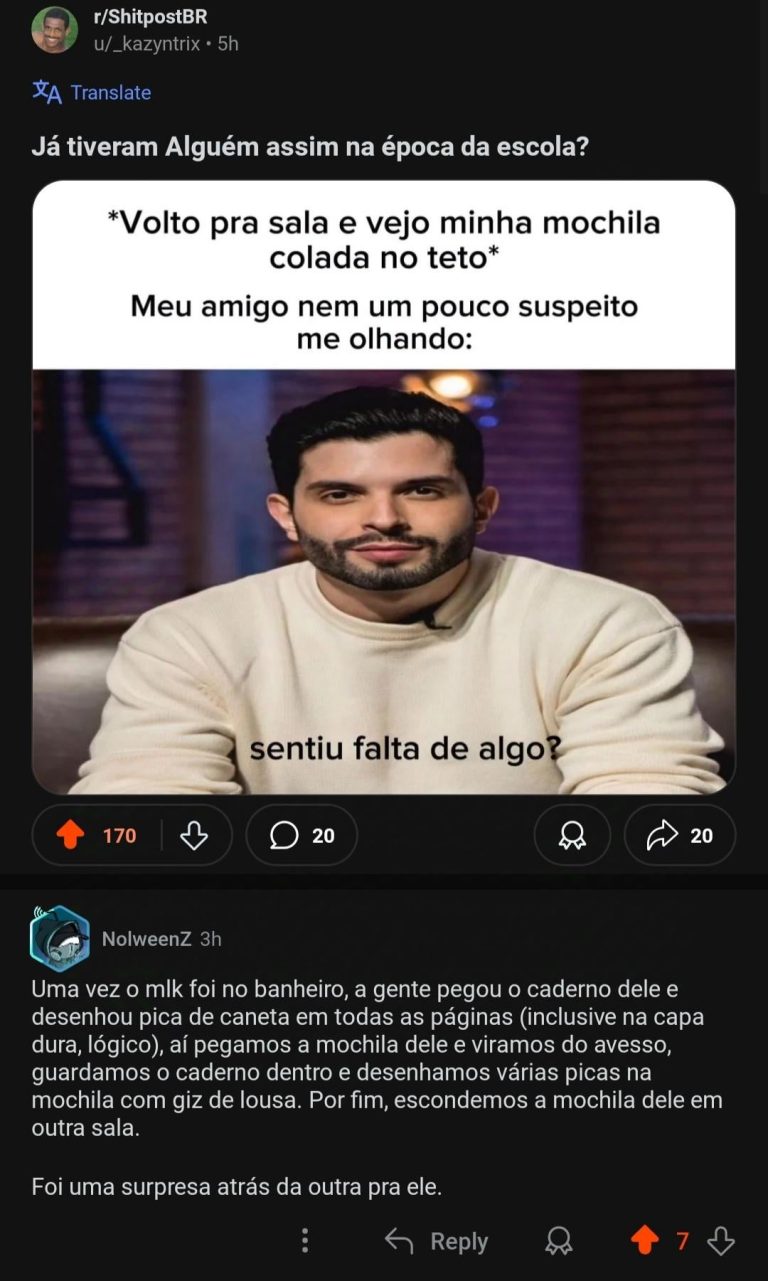This screenshot has height=1281, width=768.
Task: Award NolweenZ's comment
Action: click(559, 1241)
